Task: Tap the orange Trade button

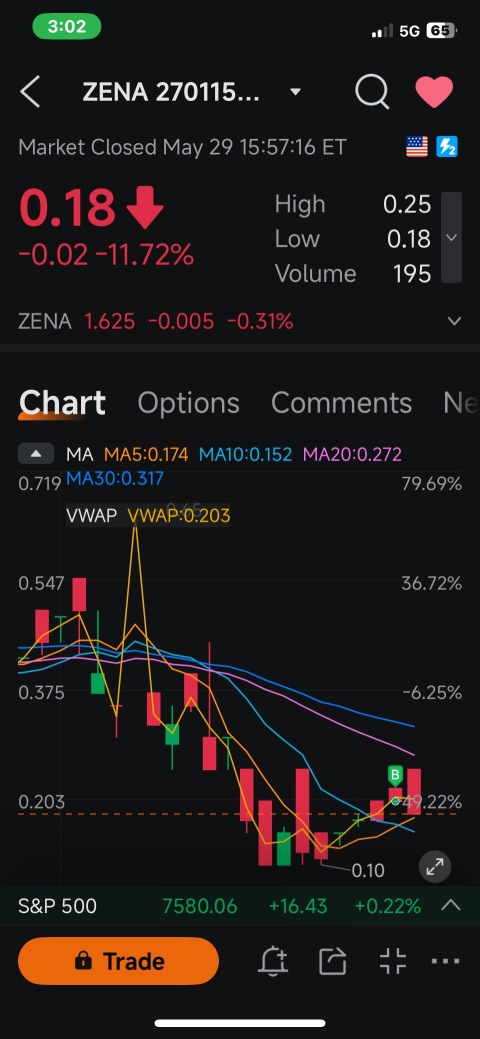Action: [118, 961]
